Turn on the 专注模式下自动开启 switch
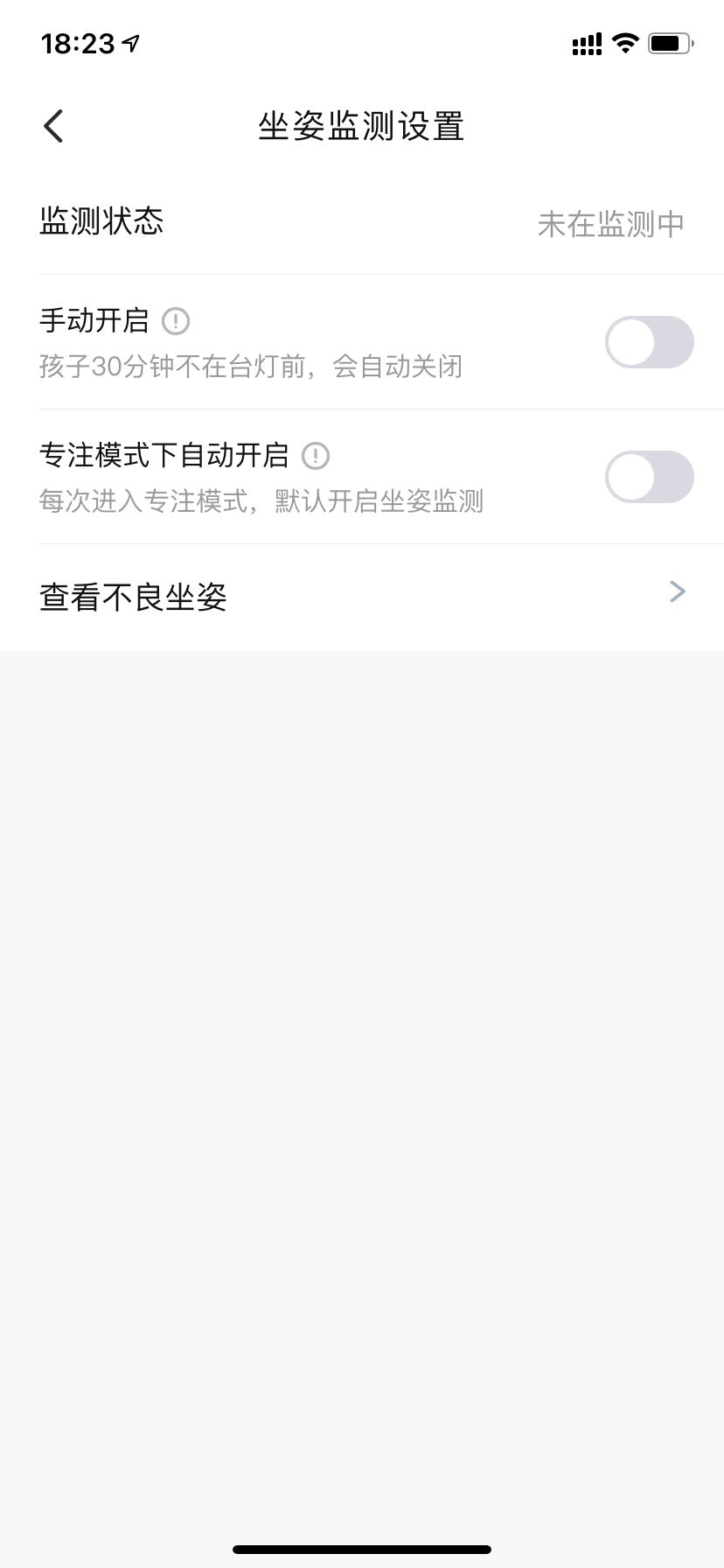Image resolution: width=724 pixels, height=1568 pixels. pyautogui.click(x=650, y=477)
